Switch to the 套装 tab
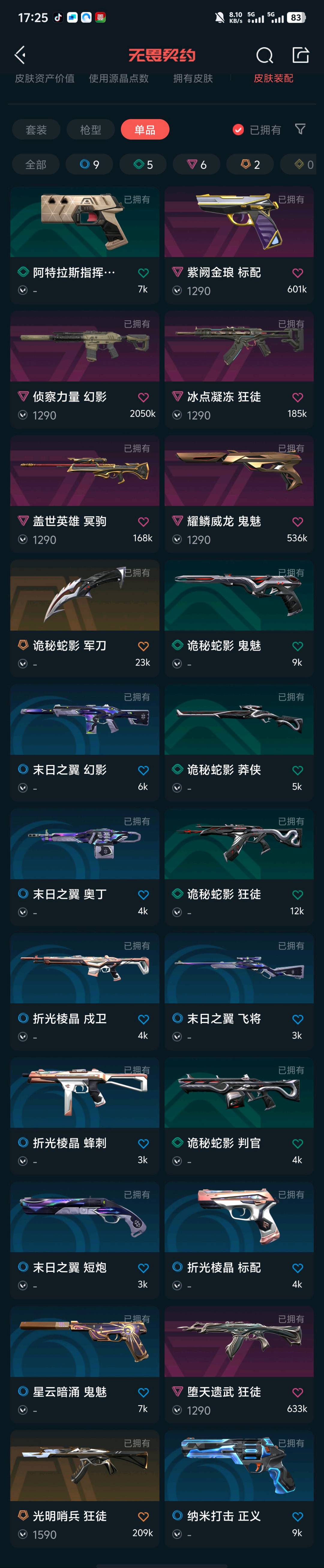 36,130
